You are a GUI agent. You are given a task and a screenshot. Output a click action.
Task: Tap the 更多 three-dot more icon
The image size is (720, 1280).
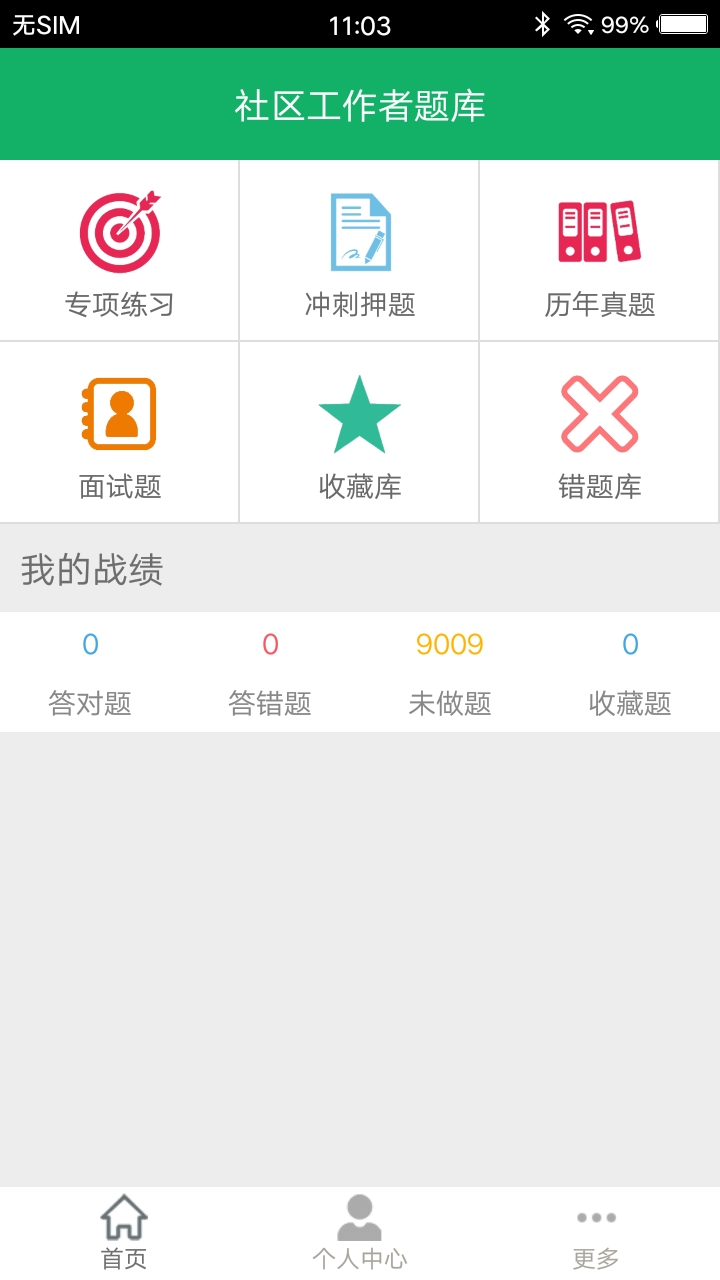click(x=596, y=1218)
